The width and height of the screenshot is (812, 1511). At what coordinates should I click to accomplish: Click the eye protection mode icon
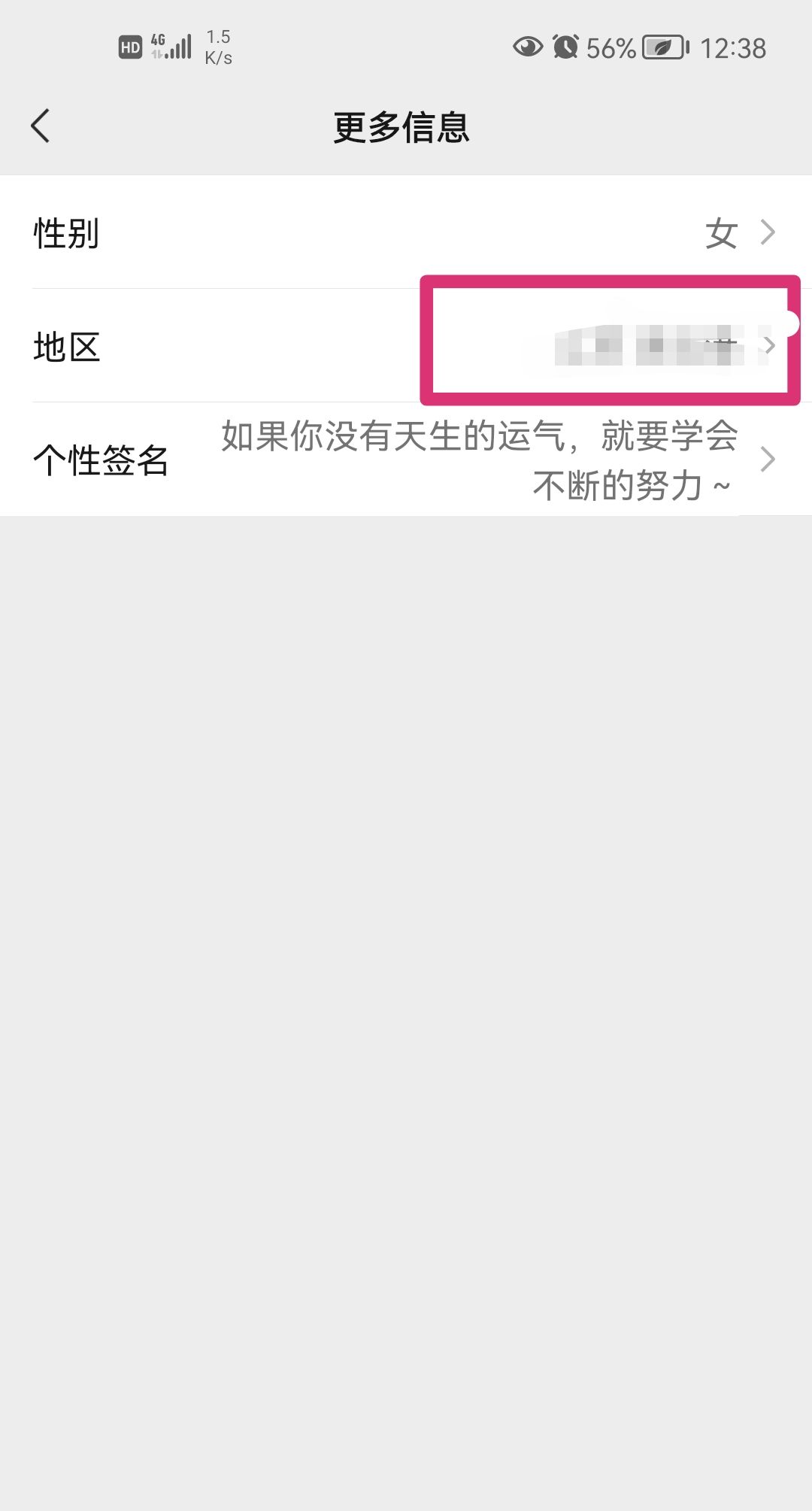(526, 47)
